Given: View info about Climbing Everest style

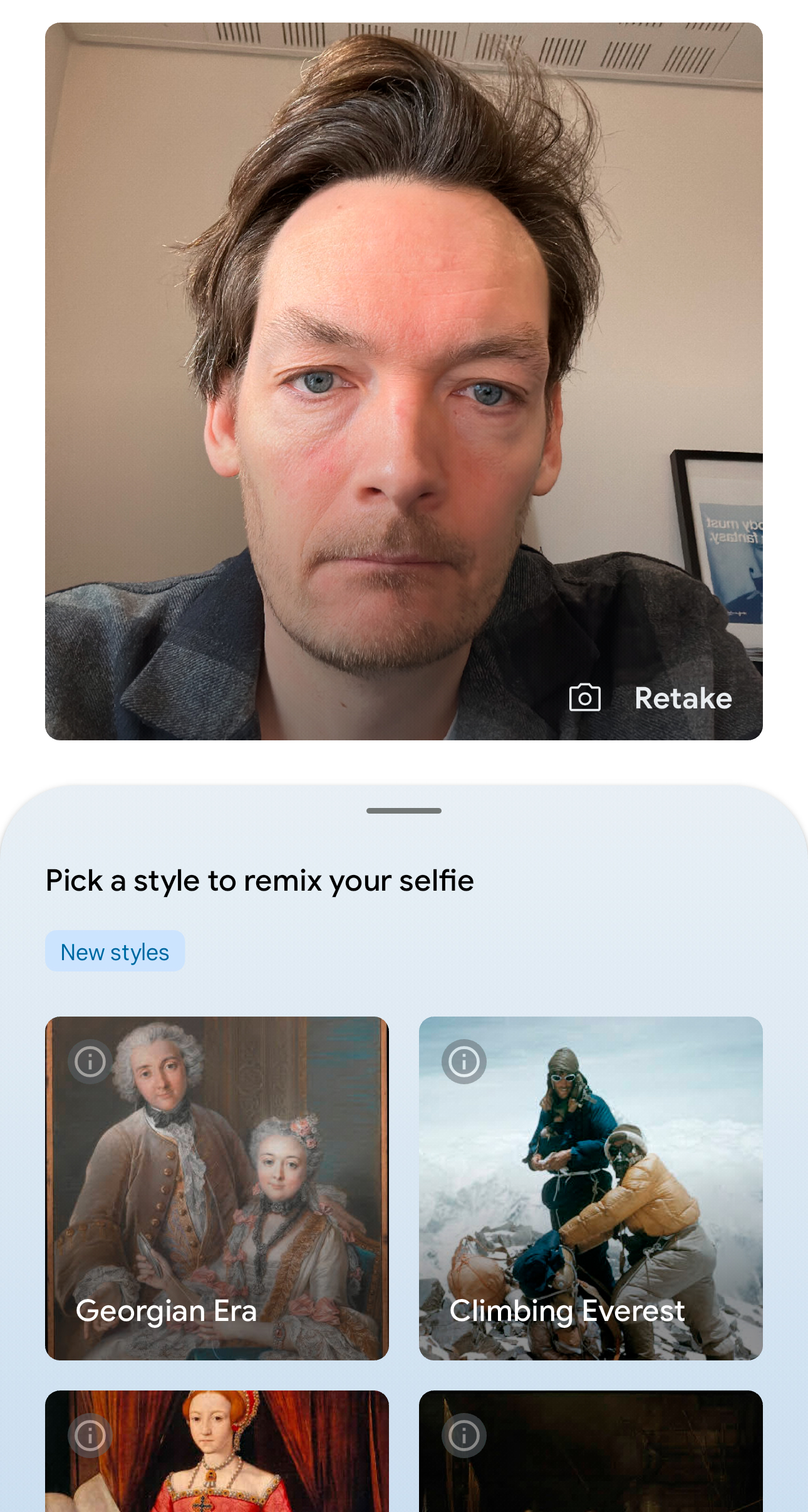Looking at the screenshot, I should (x=464, y=1062).
